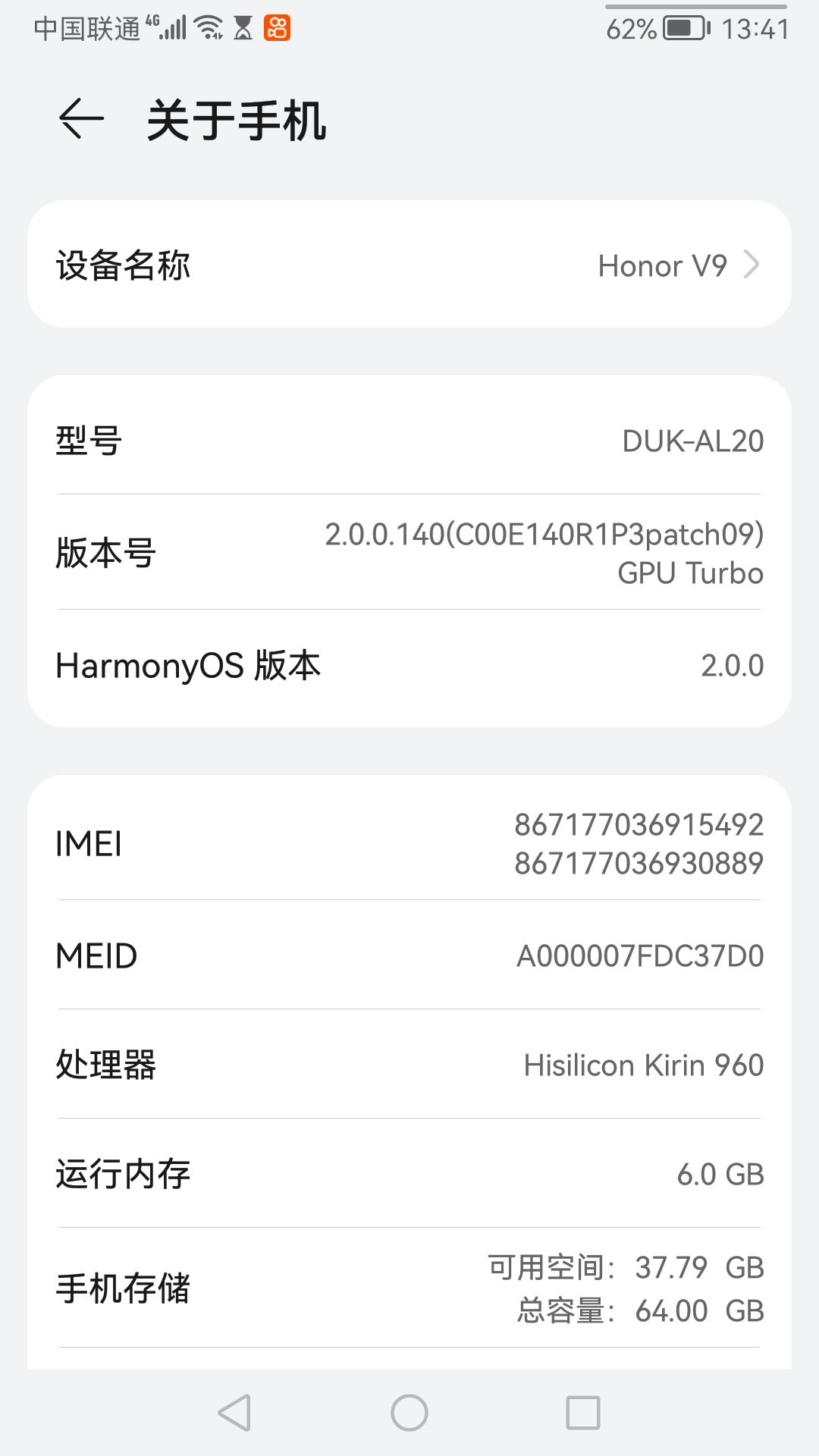Tap the HarmonyOS 版本 row
This screenshot has width=819, height=1456.
409,666
